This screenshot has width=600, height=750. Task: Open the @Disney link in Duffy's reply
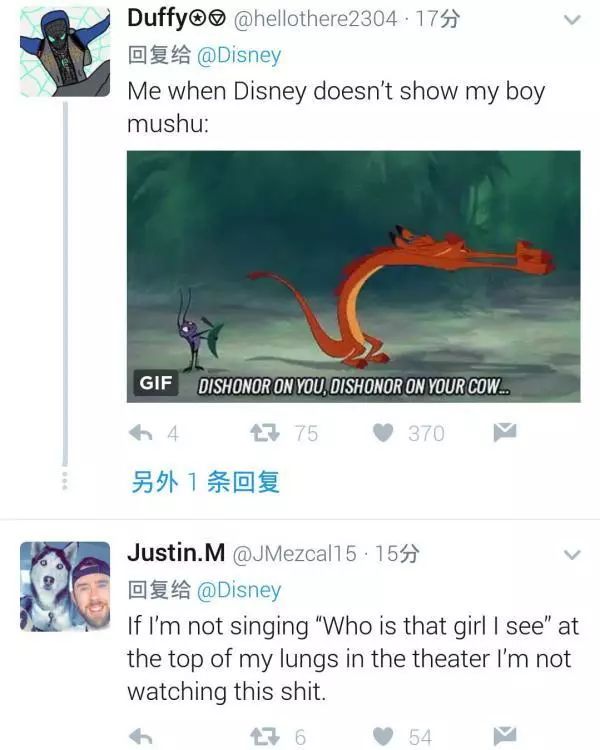point(239,55)
